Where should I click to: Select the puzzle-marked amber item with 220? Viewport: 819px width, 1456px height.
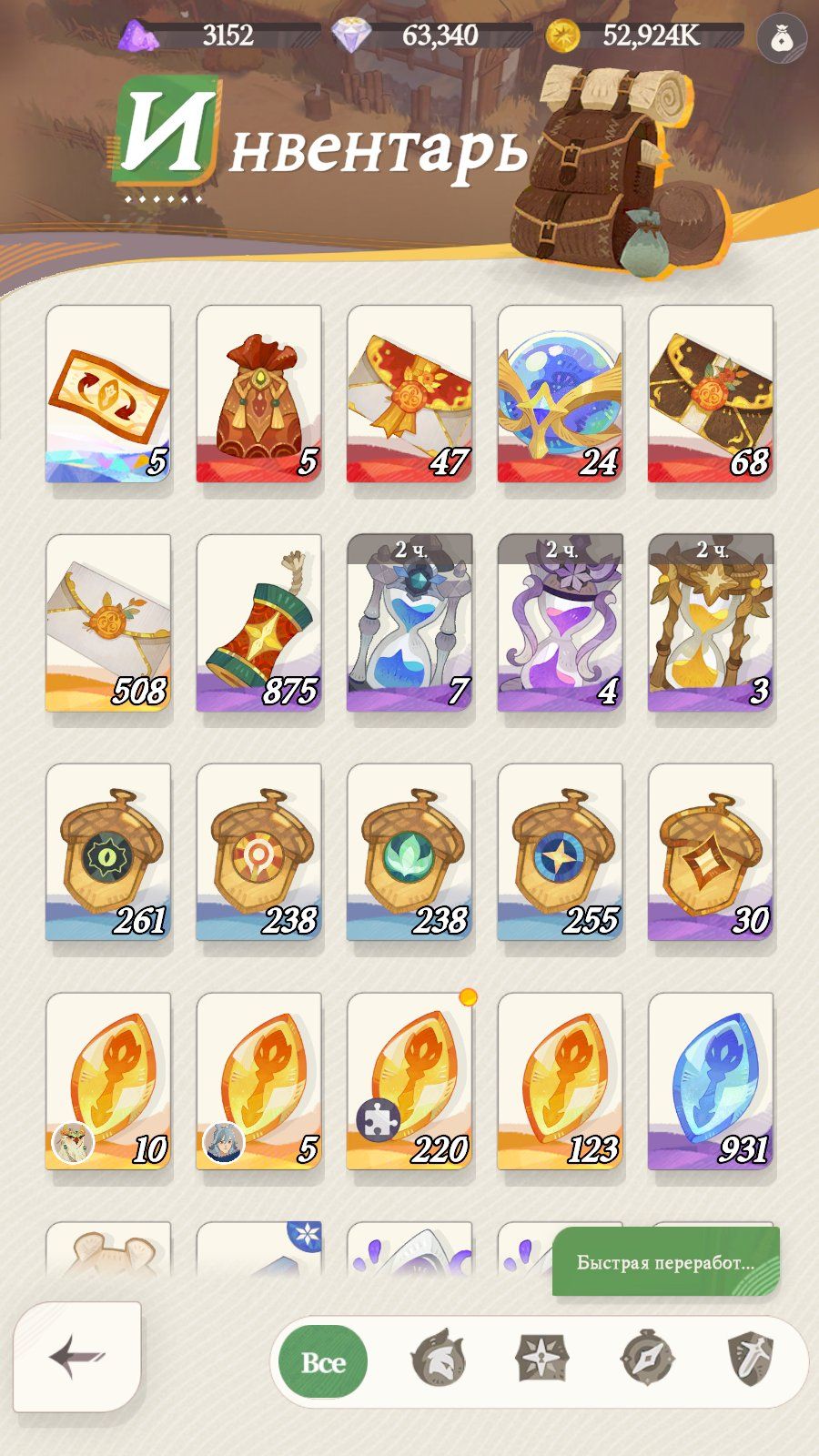pyautogui.click(x=409, y=1081)
